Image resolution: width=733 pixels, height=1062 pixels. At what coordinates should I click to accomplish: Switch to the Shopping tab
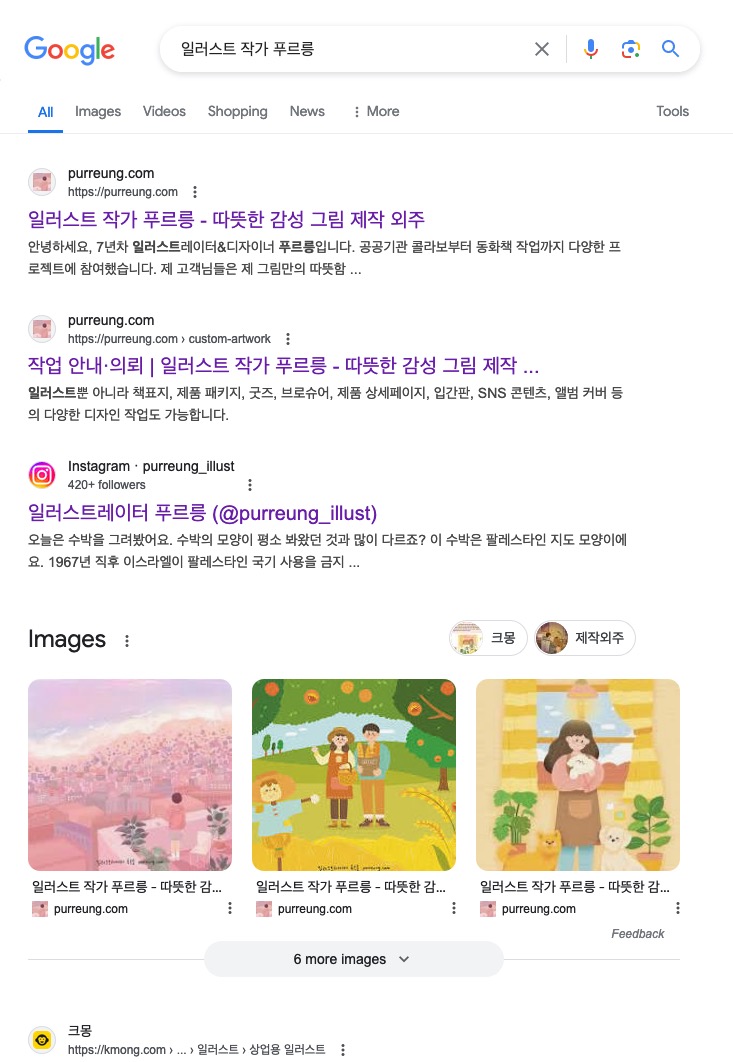point(237,111)
